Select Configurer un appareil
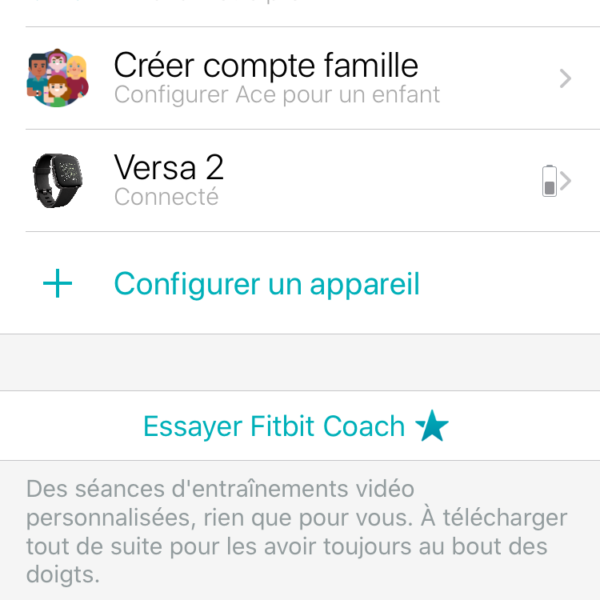Viewport: 600px width, 600px height. 266,284
